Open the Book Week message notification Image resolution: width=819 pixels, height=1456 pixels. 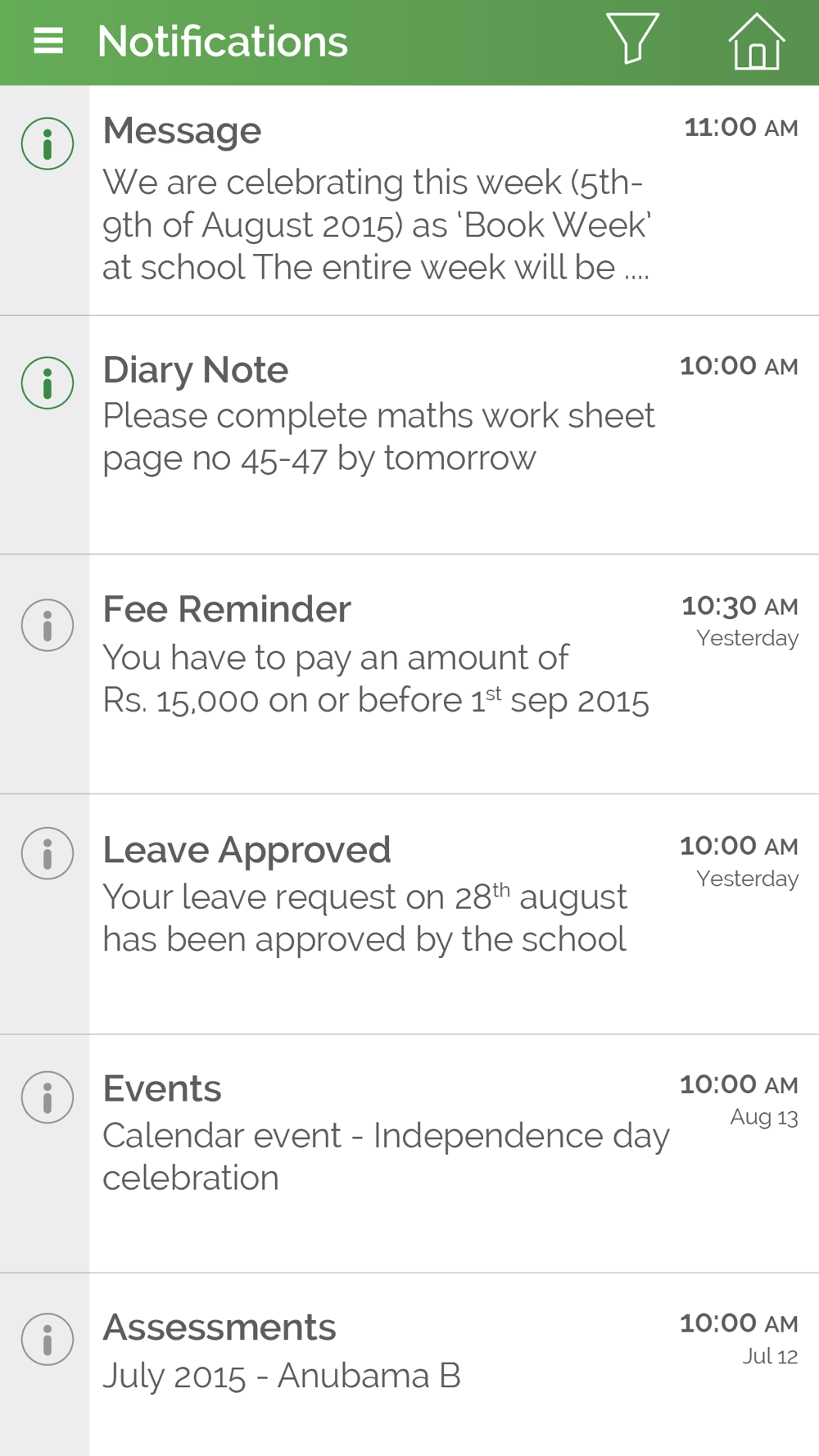[x=409, y=201]
